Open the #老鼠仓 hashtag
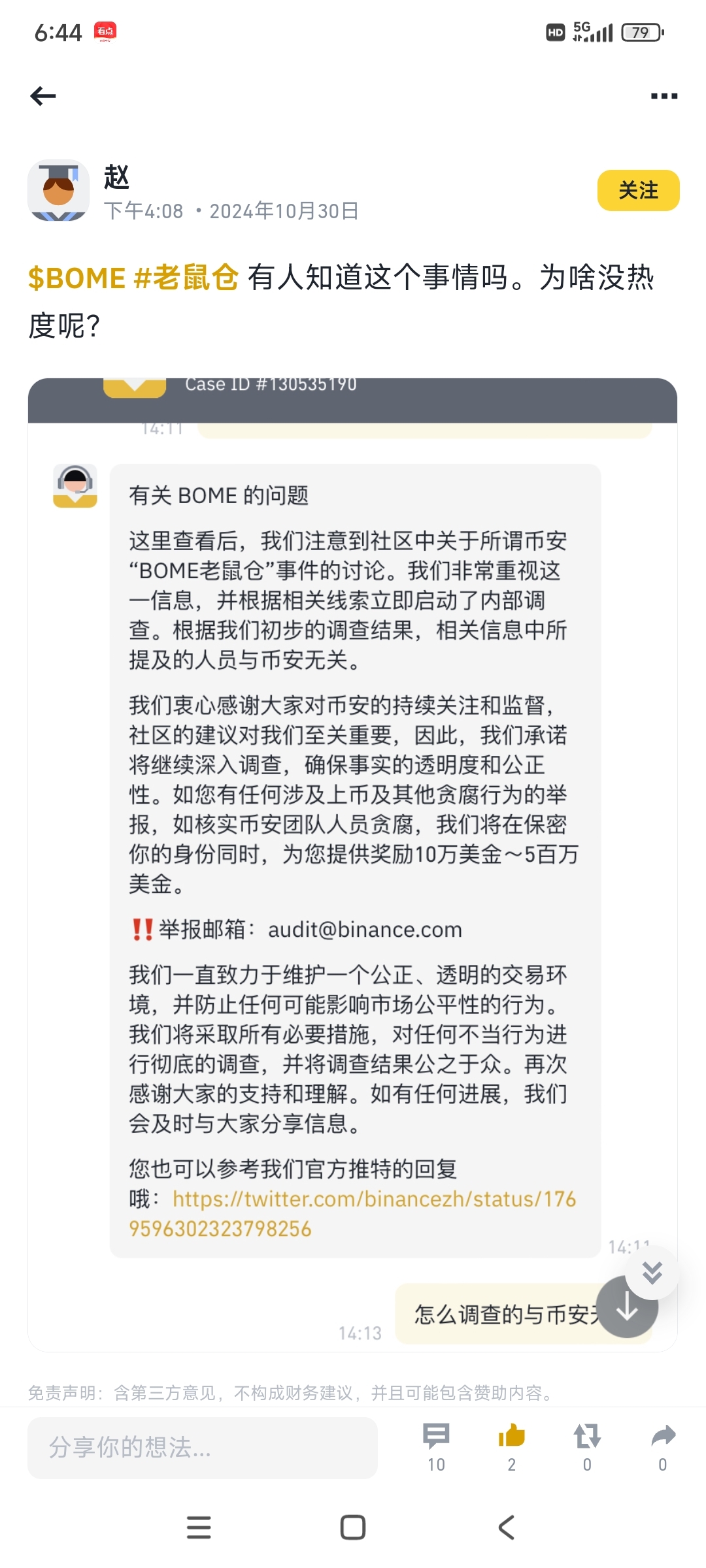This screenshot has width=706, height=1568. point(186,278)
